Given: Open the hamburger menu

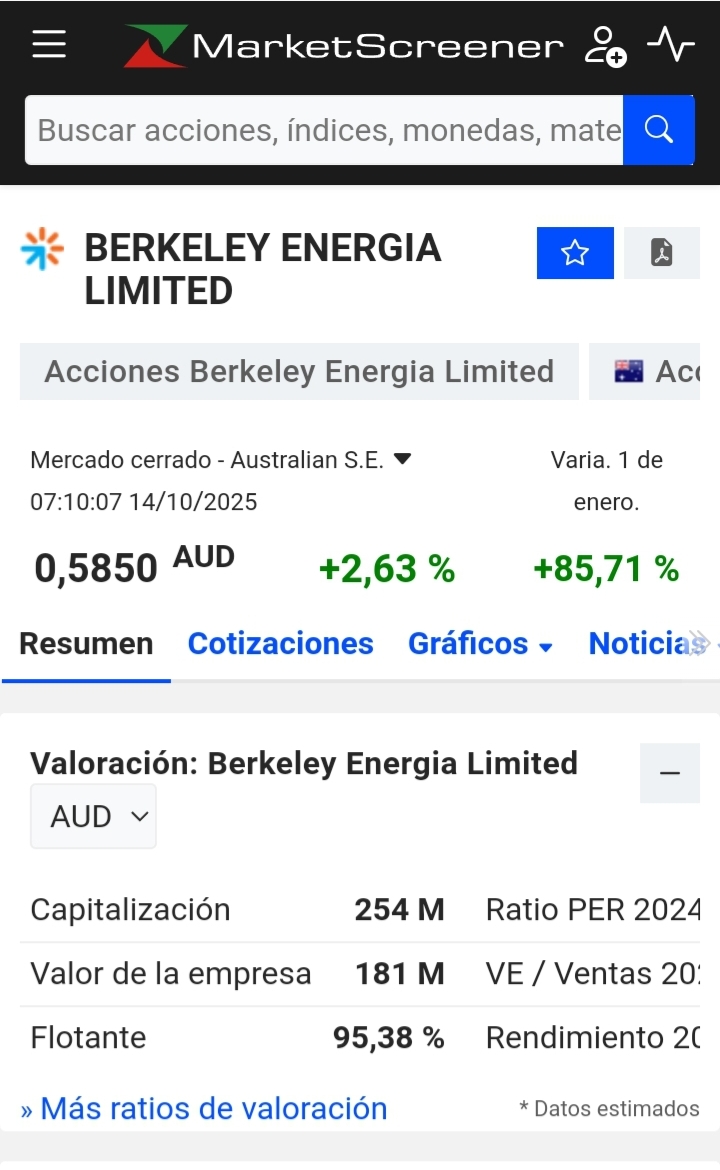Looking at the screenshot, I should pos(49,45).
